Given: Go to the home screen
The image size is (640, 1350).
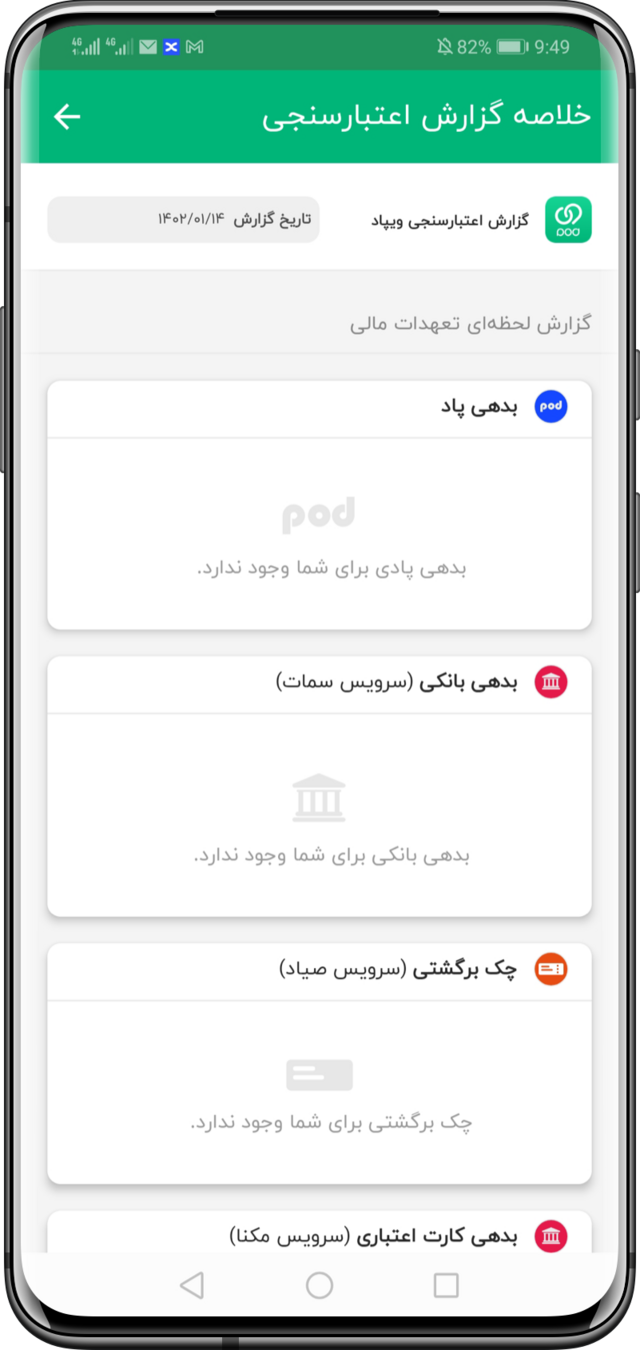Looking at the screenshot, I should coord(319,1285).
